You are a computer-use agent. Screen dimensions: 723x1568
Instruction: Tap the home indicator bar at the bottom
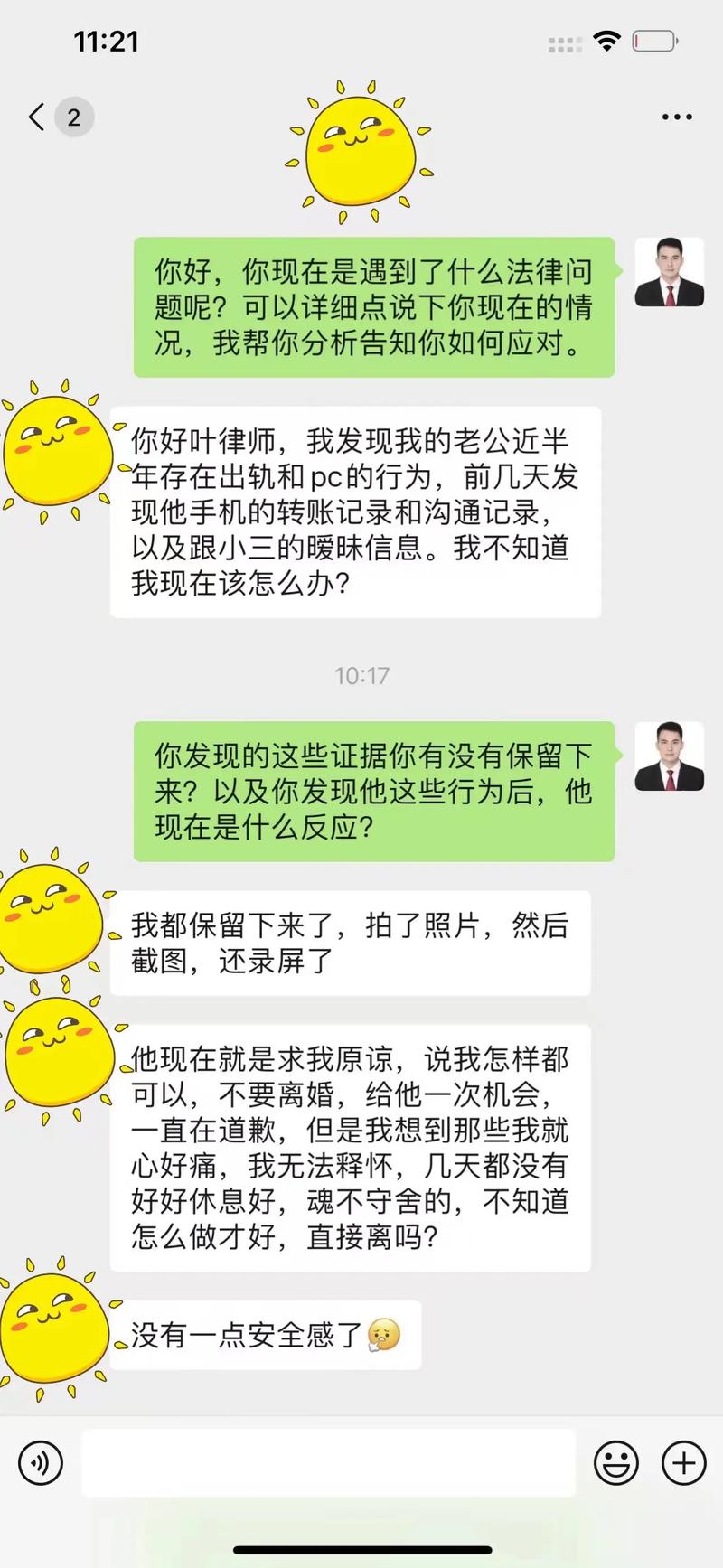click(x=361, y=1548)
